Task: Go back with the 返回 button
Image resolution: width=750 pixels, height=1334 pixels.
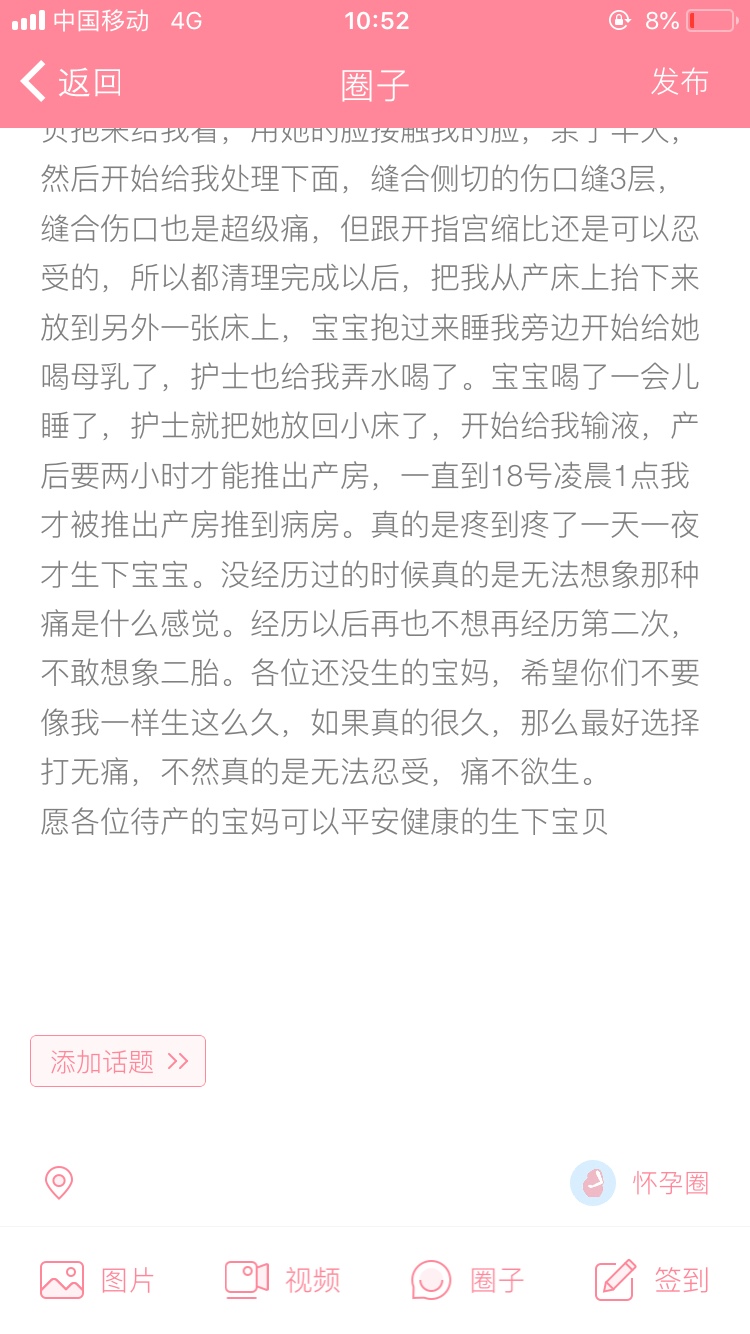Action: [72, 83]
